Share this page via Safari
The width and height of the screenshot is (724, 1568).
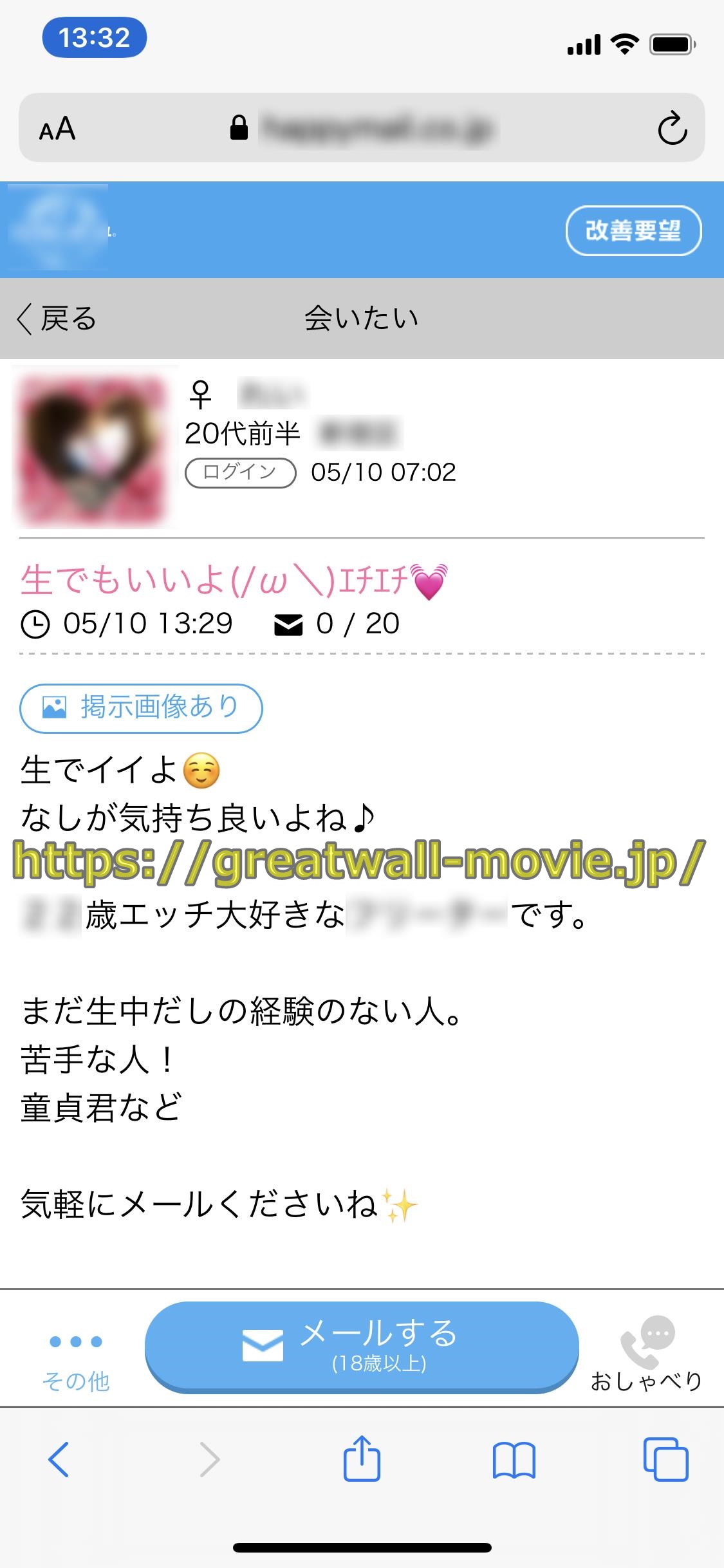[x=362, y=1459]
